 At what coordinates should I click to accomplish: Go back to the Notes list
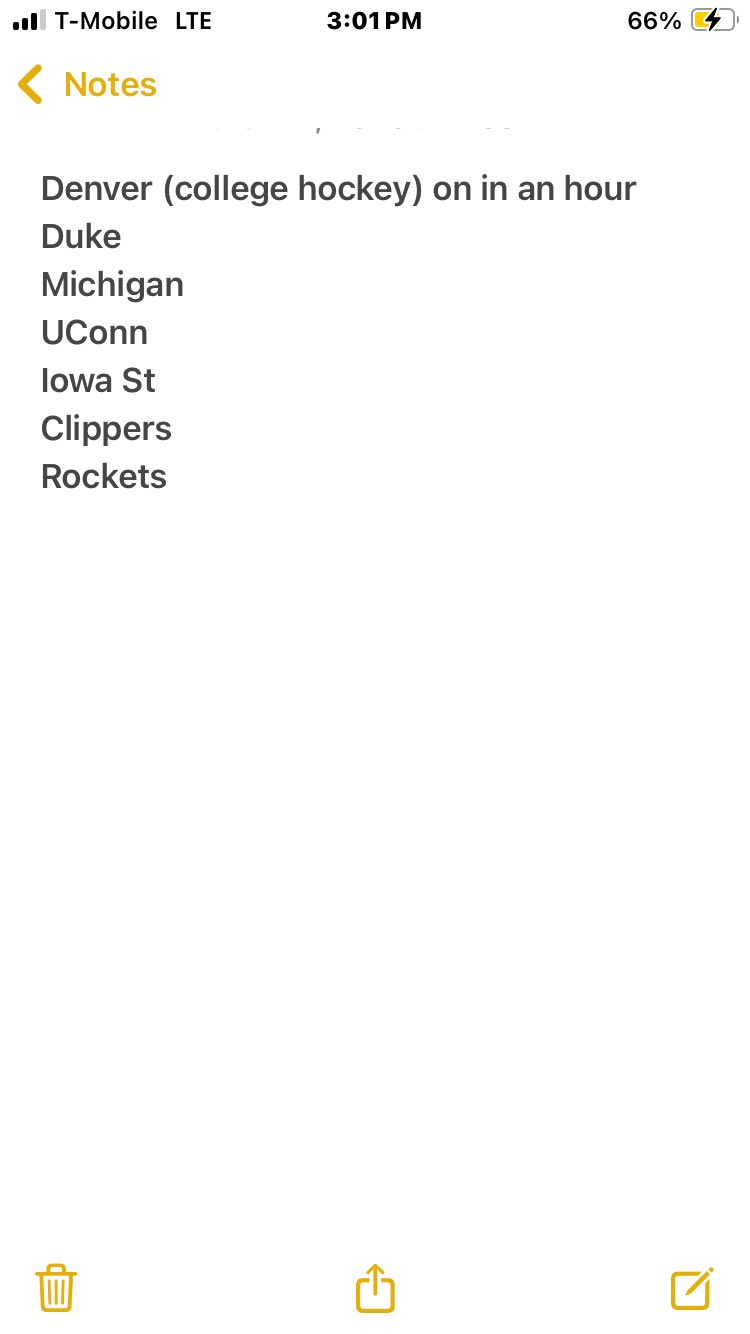pos(88,85)
